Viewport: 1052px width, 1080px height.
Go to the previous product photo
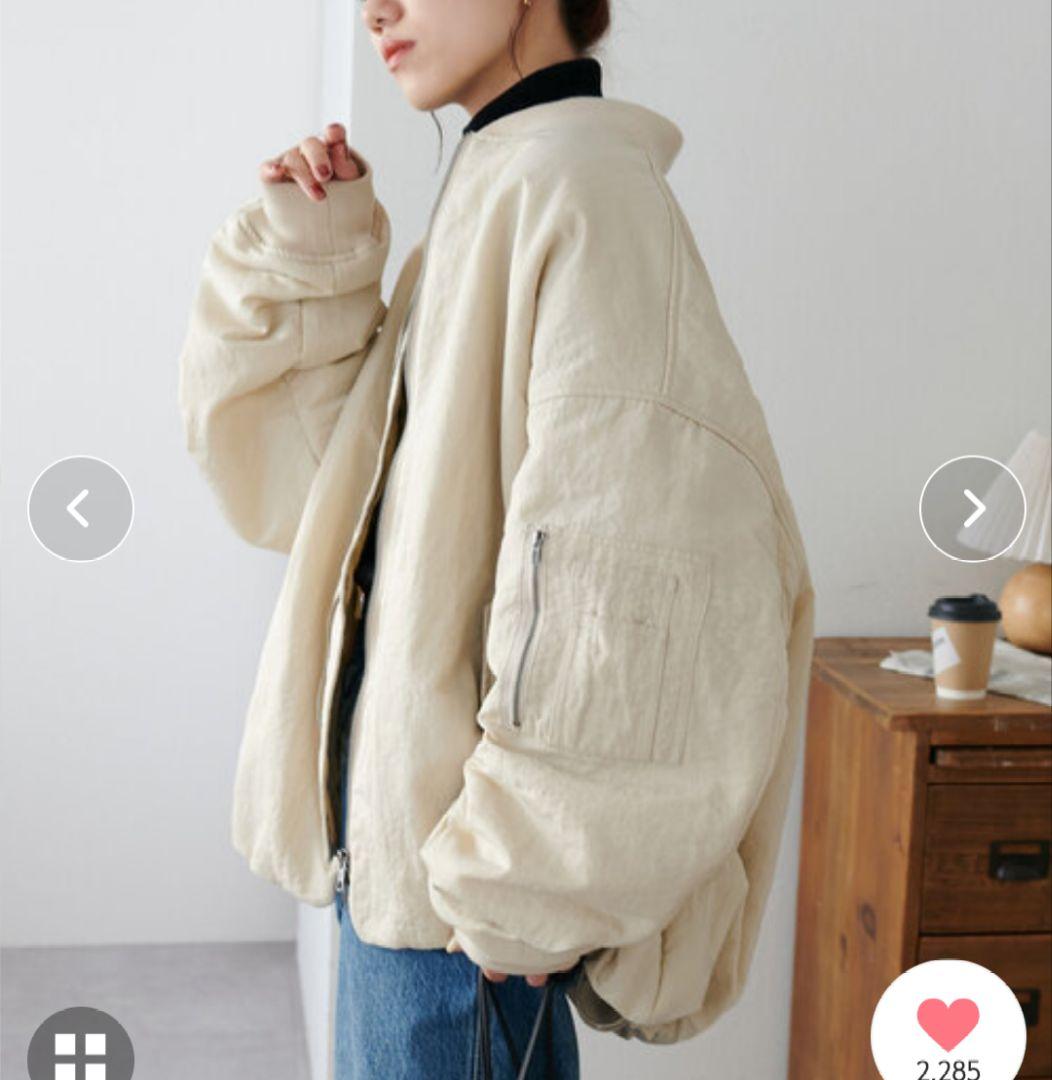80,509
